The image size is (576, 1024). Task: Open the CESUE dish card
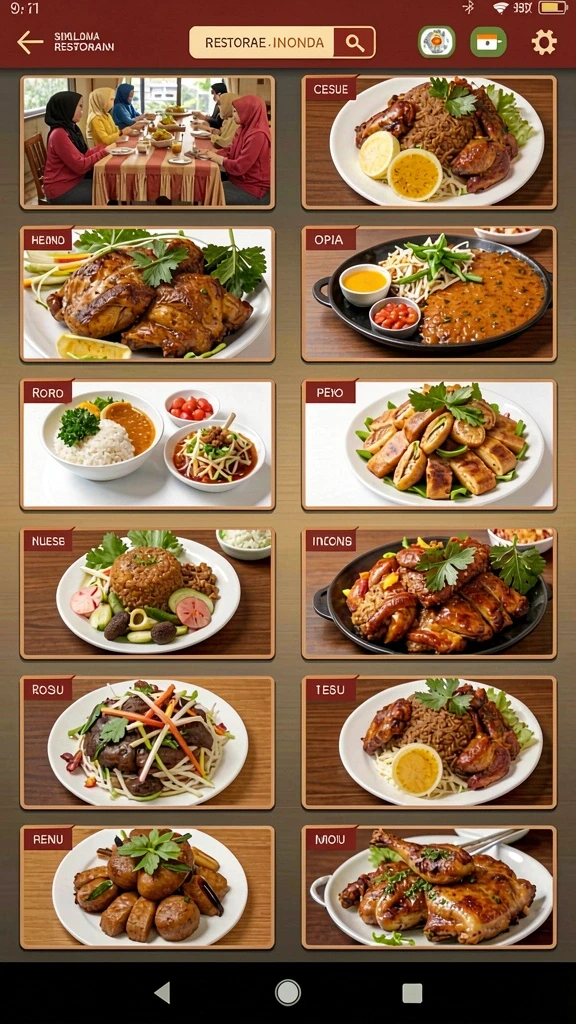coord(429,142)
